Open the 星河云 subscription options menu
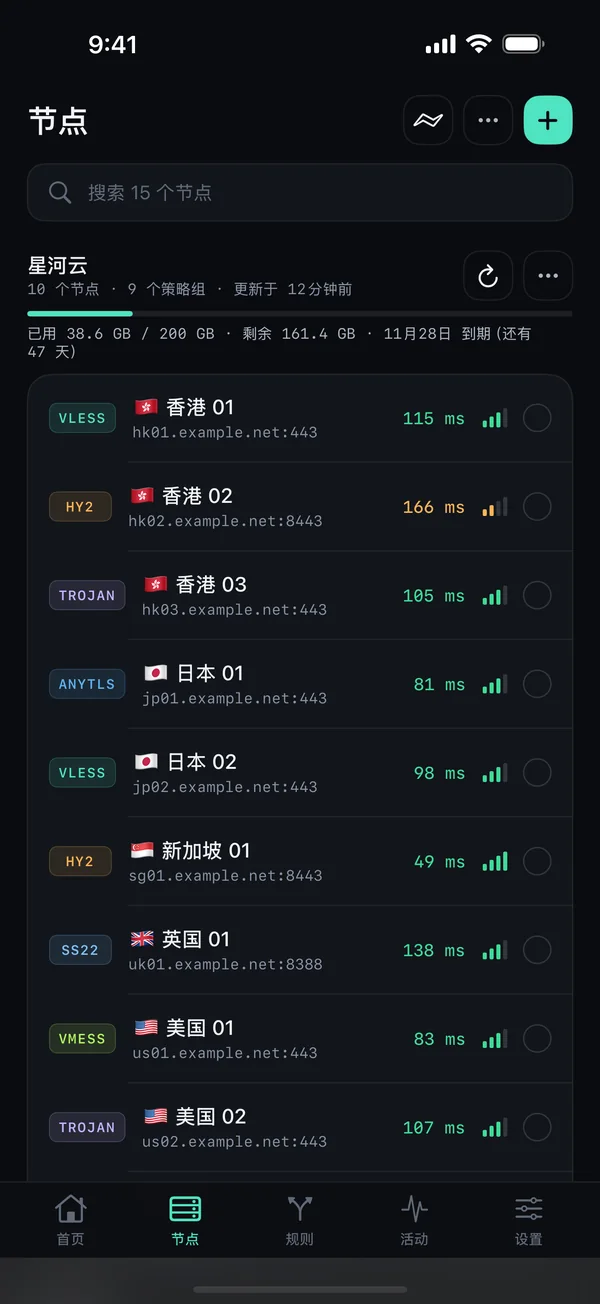 pos(548,276)
